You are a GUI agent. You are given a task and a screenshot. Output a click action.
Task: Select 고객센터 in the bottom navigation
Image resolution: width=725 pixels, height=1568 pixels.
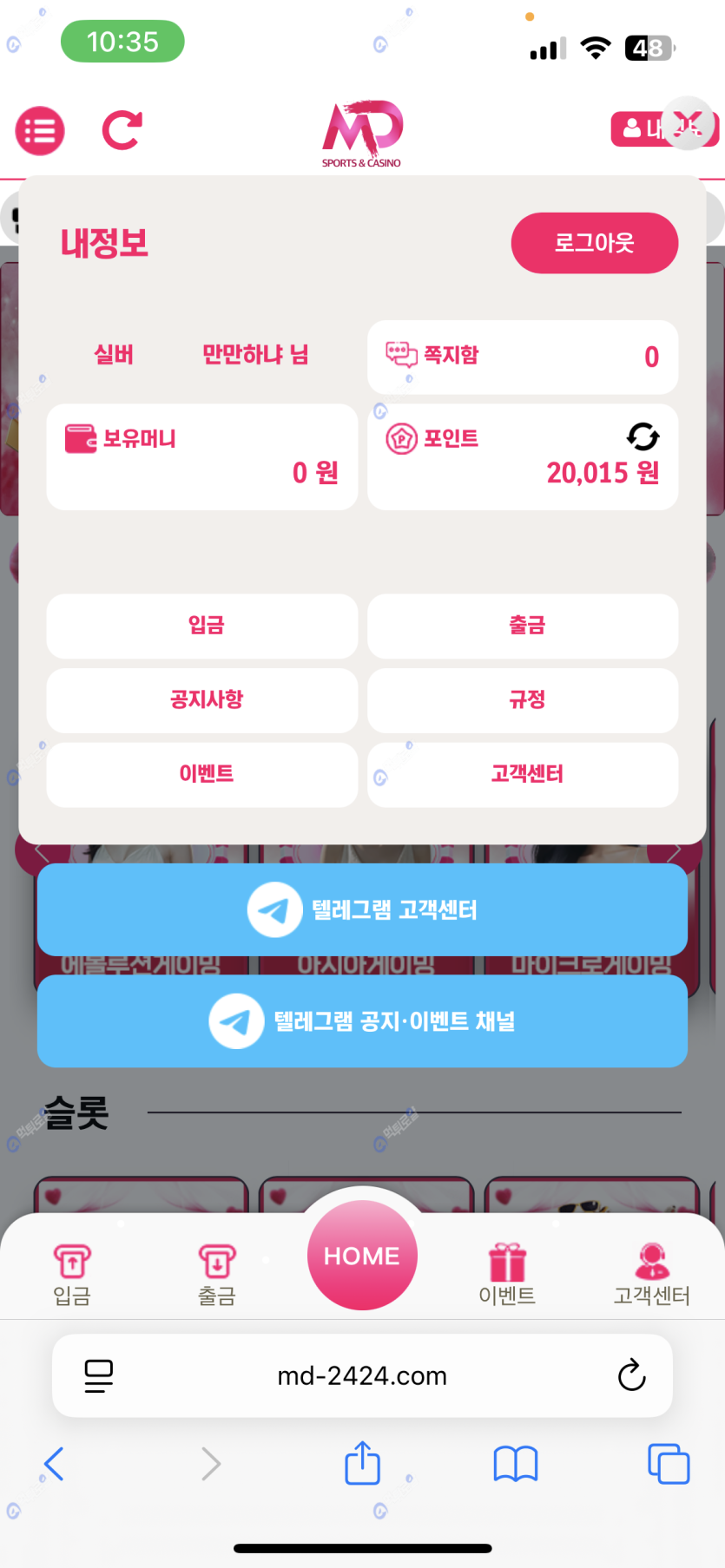click(x=651, y=1274)
